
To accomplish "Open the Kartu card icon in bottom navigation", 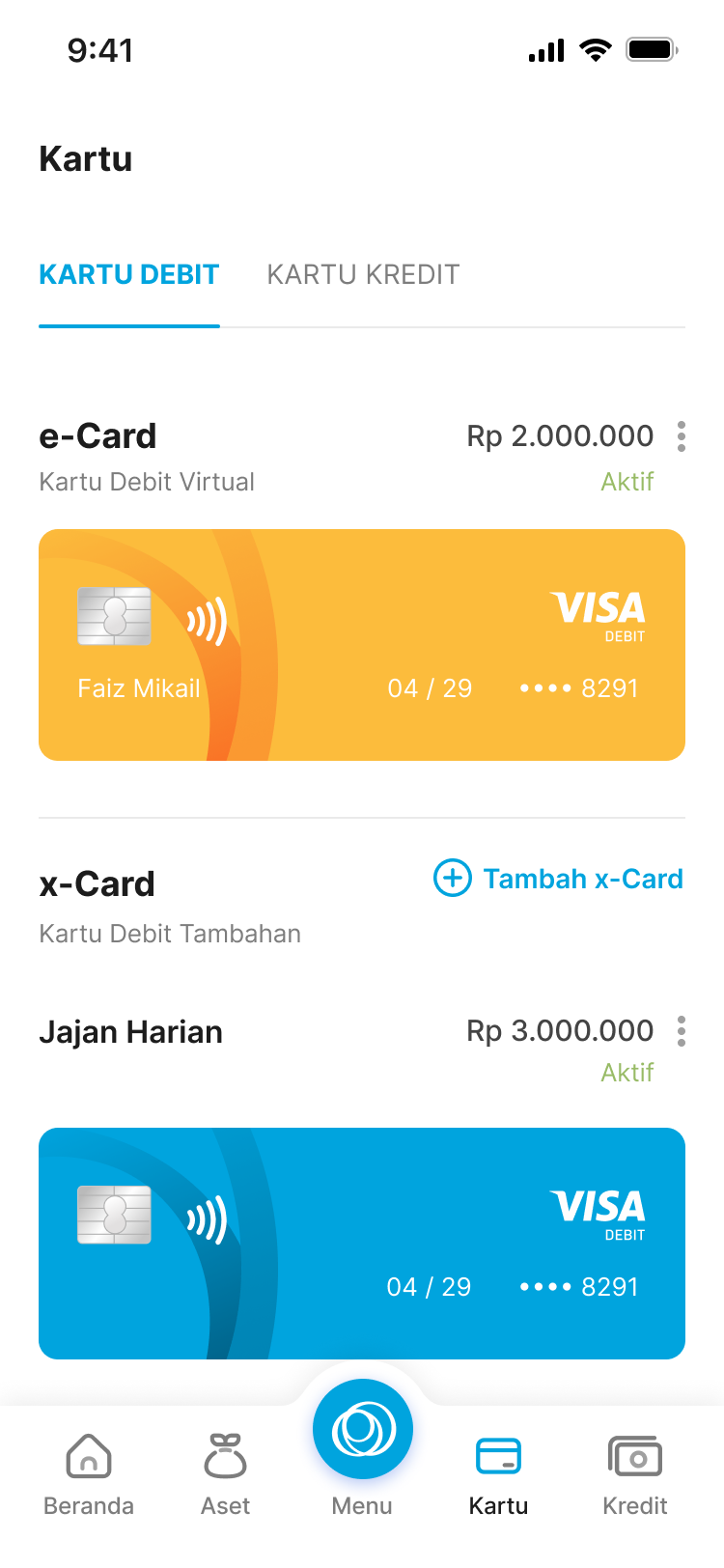I will [498, 1457].
